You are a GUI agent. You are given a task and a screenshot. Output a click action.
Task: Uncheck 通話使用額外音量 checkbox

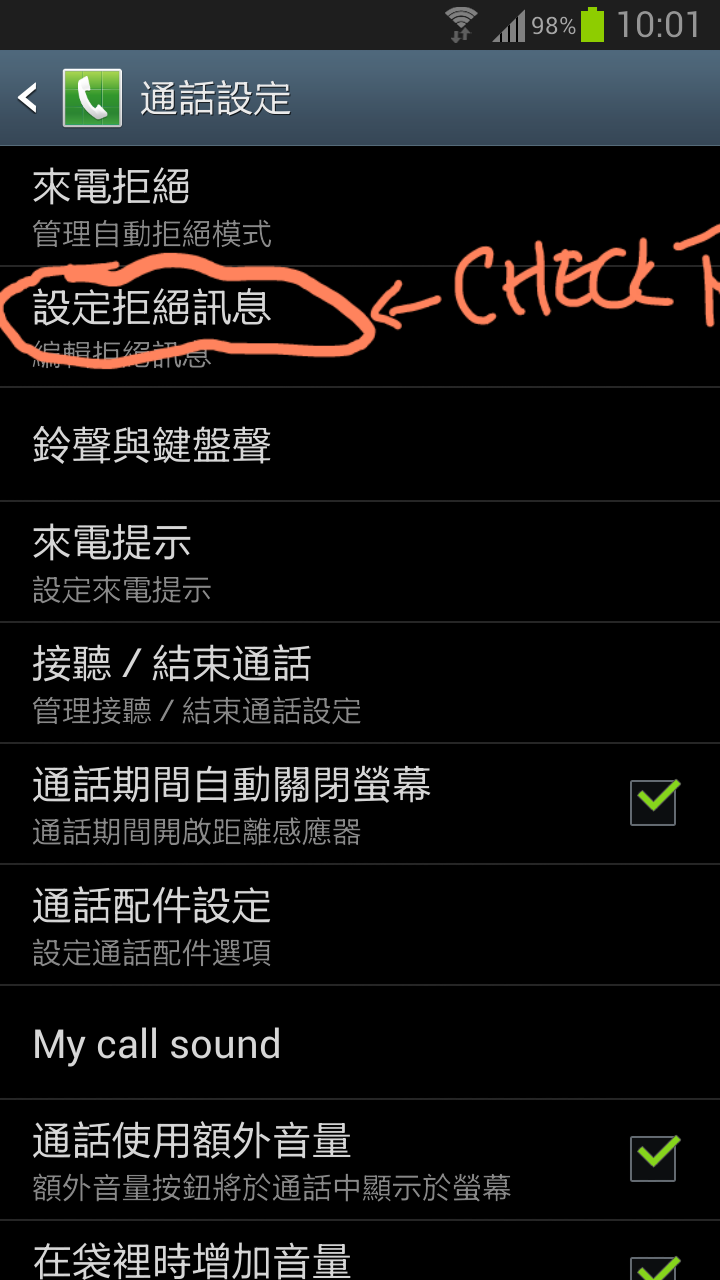(x=654, y=1158)
